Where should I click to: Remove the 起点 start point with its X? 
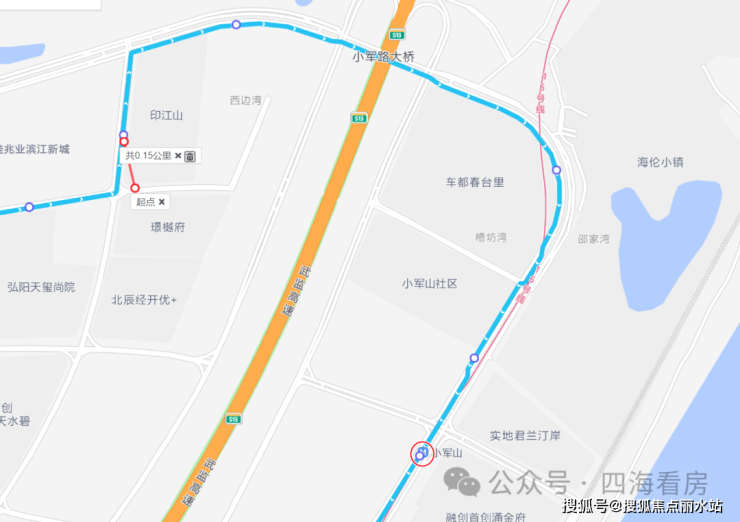pyautogui.click(x=162, y=202)
